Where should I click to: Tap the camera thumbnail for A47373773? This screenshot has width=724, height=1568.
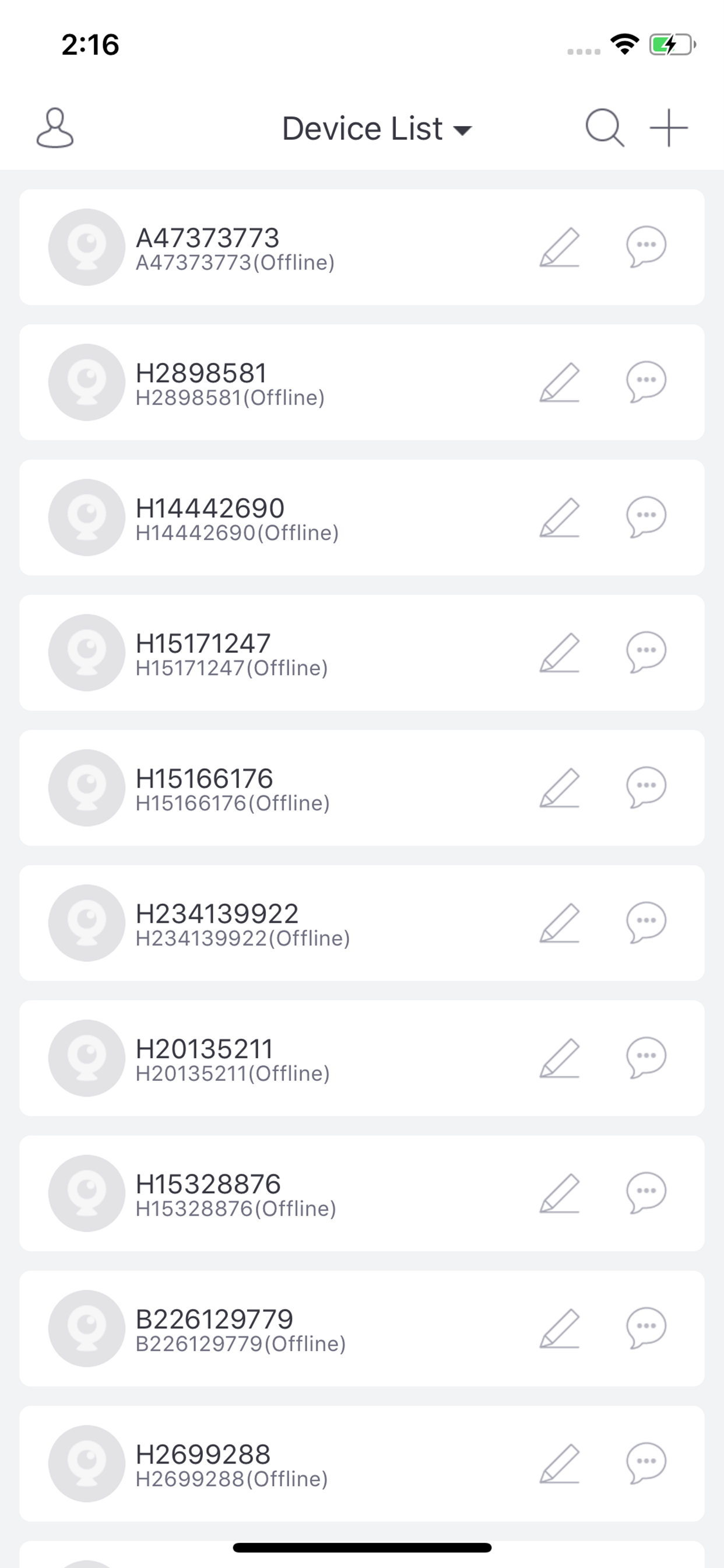(x=86, y=247)
